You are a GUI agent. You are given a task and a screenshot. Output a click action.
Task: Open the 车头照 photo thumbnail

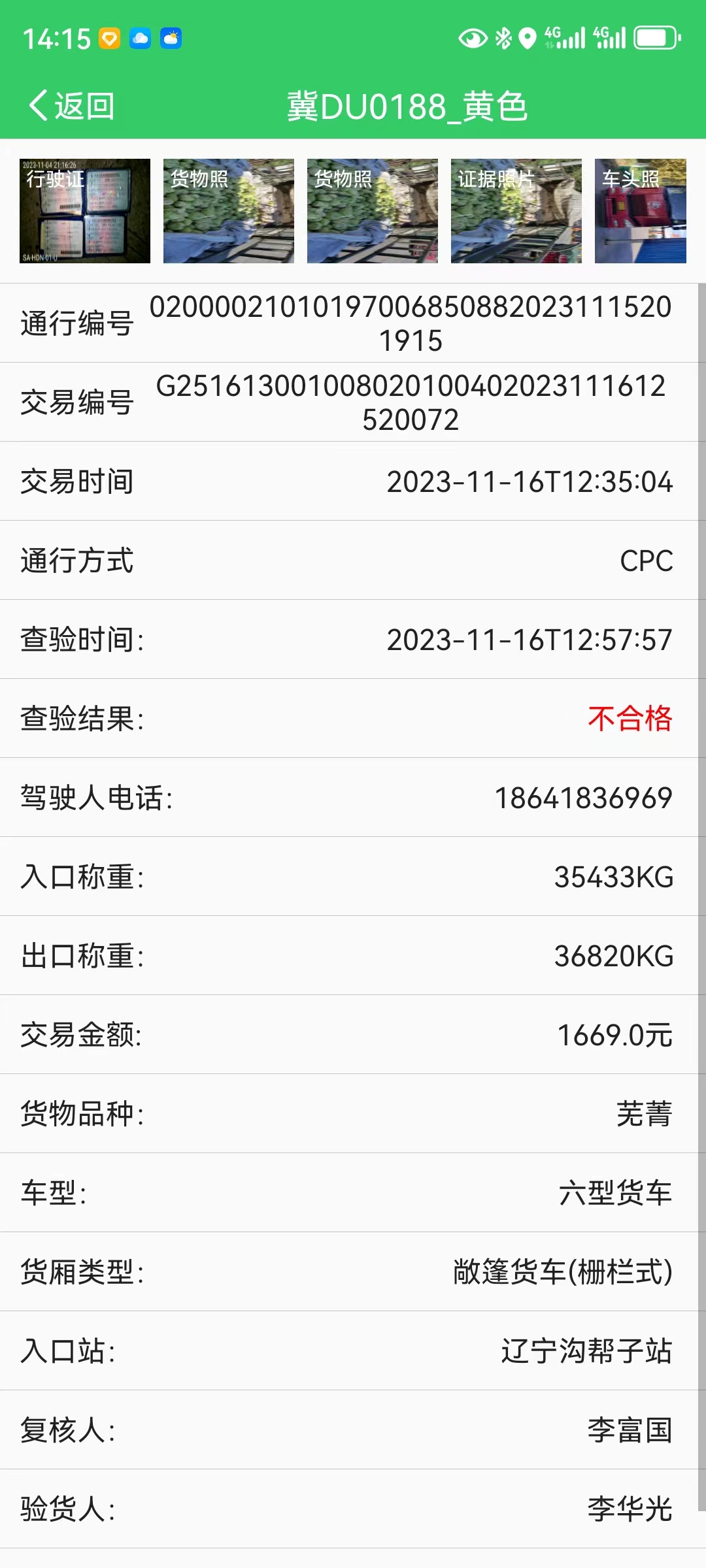click(641, 211)
